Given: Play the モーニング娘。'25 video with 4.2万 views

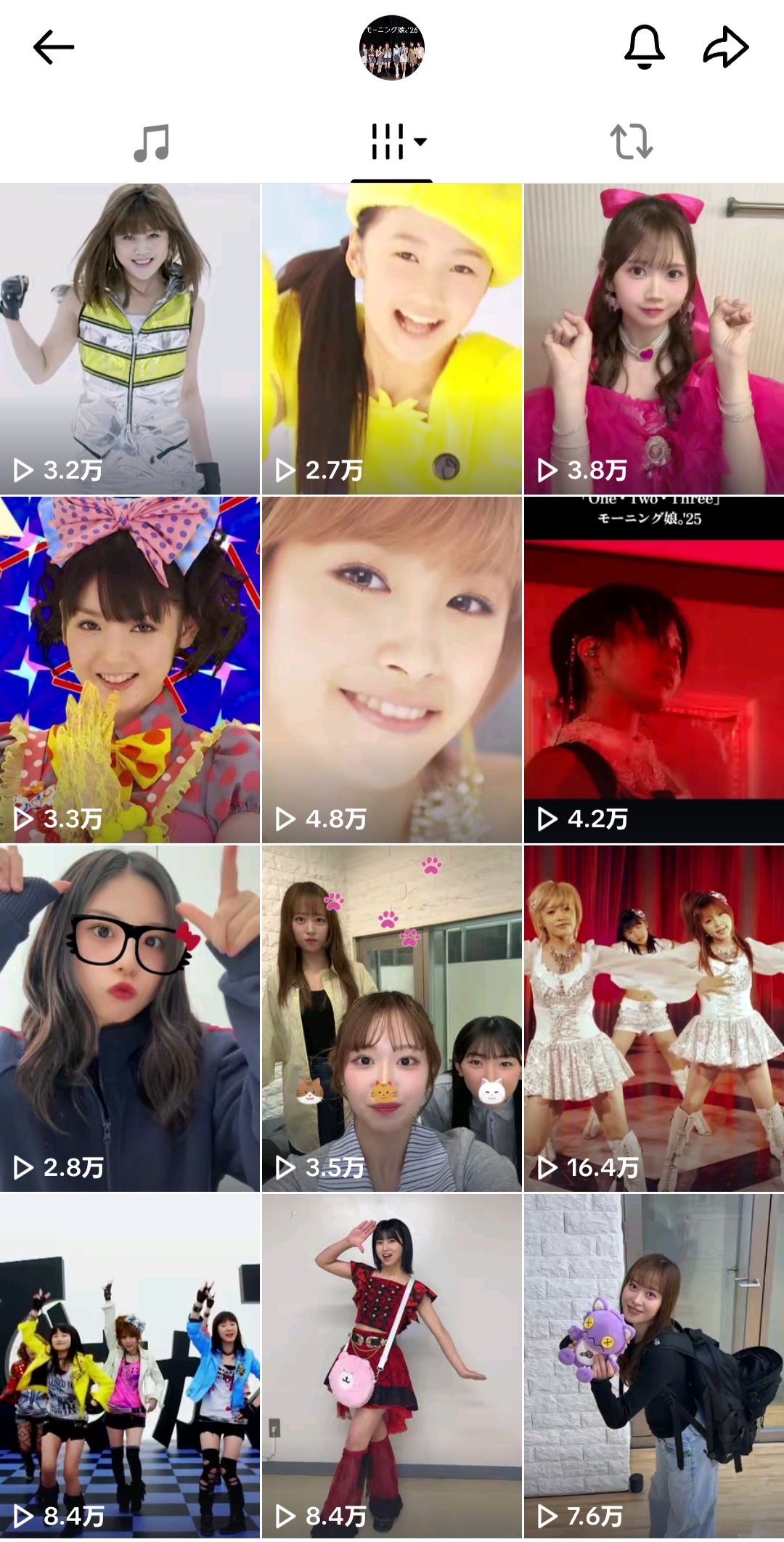Looking at the screenshot, I should click(654, 670).
